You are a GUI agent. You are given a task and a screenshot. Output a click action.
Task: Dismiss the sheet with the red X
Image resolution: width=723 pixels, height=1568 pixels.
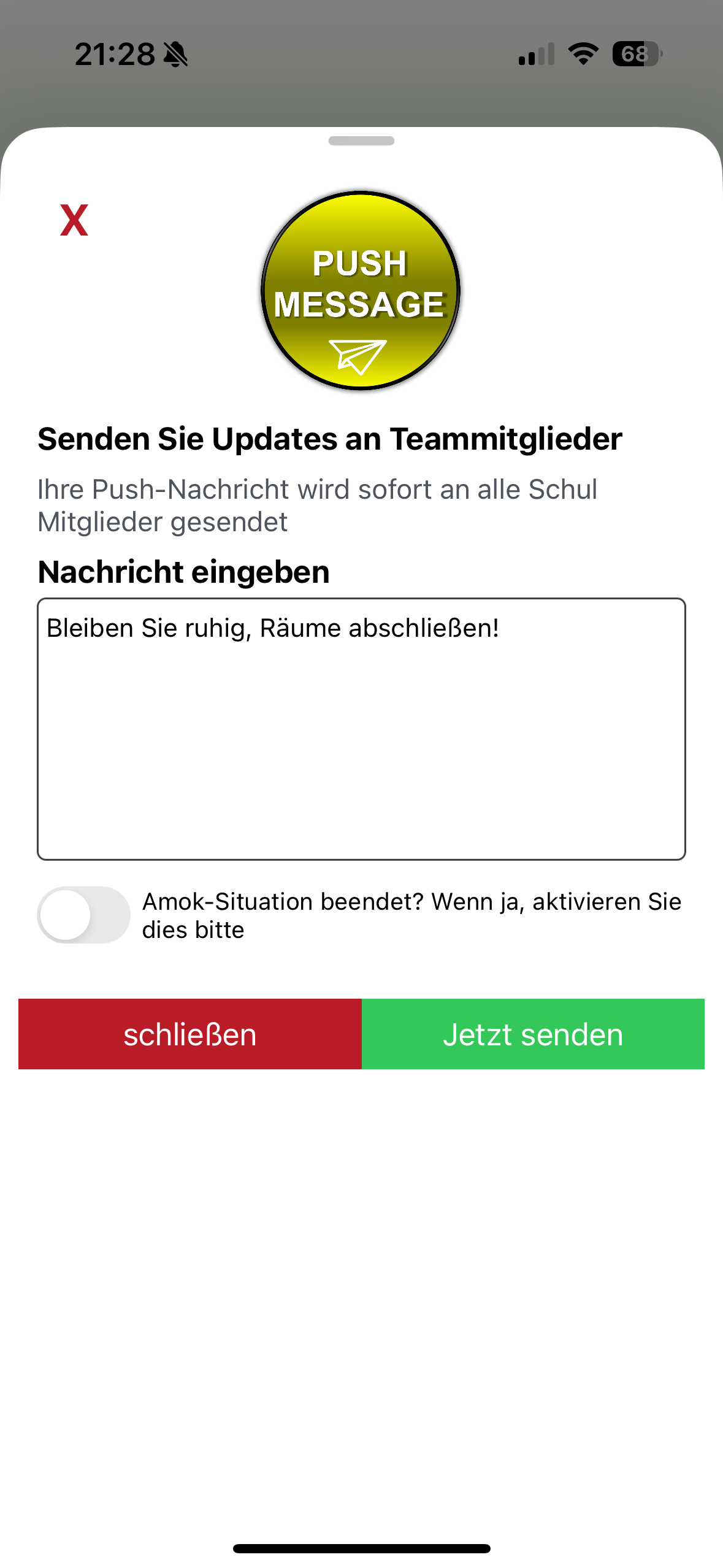[74, 220]
